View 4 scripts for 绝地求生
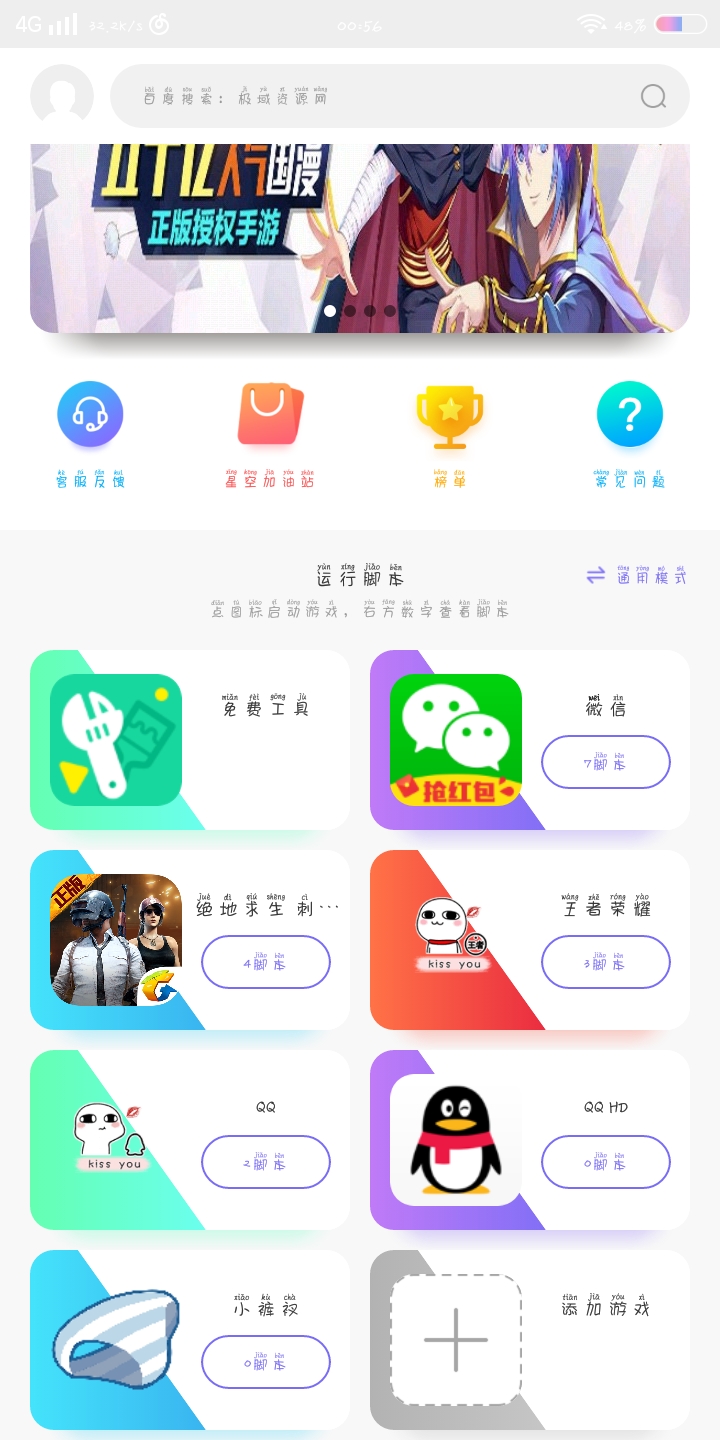Screen dimensions: 720x1440 (x=266, y=962)
